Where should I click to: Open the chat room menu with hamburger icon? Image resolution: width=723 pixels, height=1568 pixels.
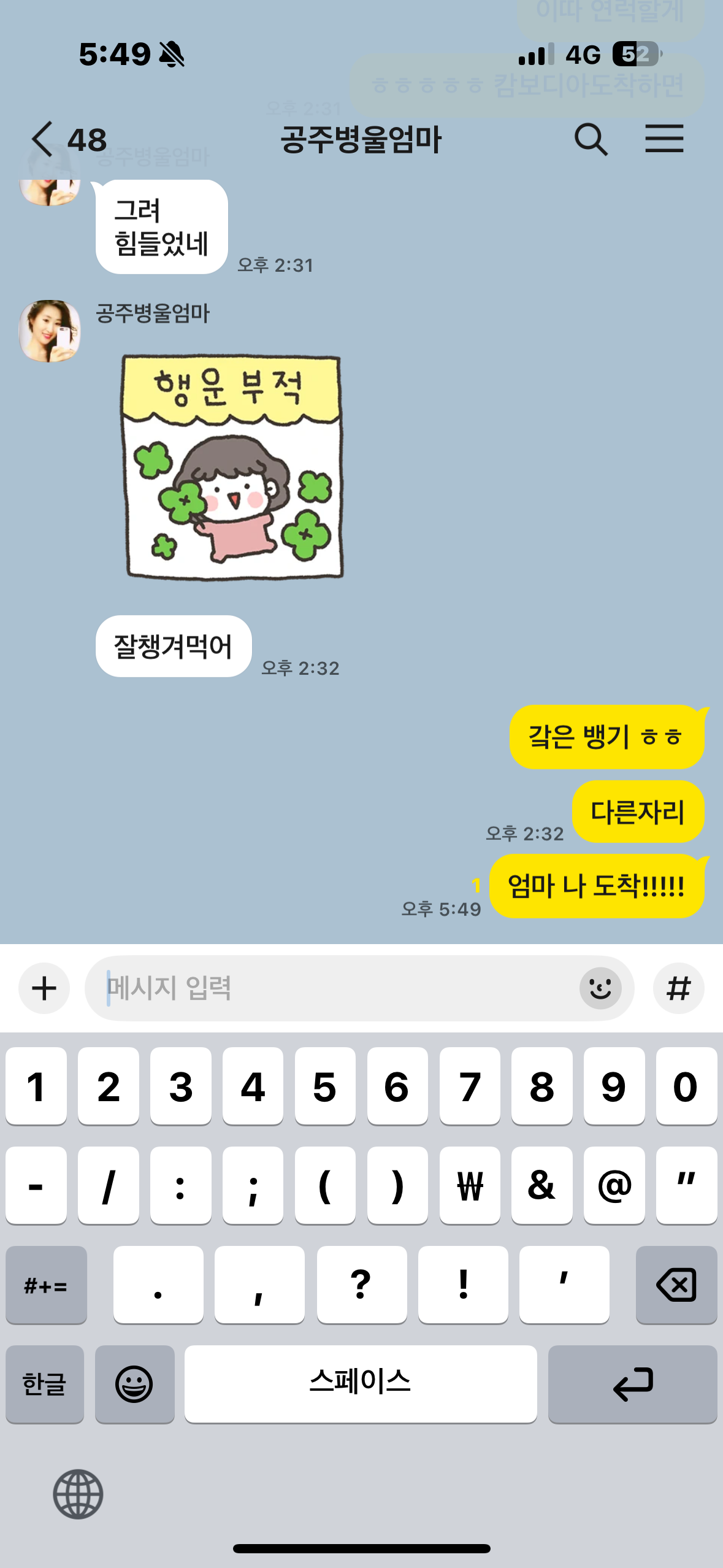tap(665, 140)
